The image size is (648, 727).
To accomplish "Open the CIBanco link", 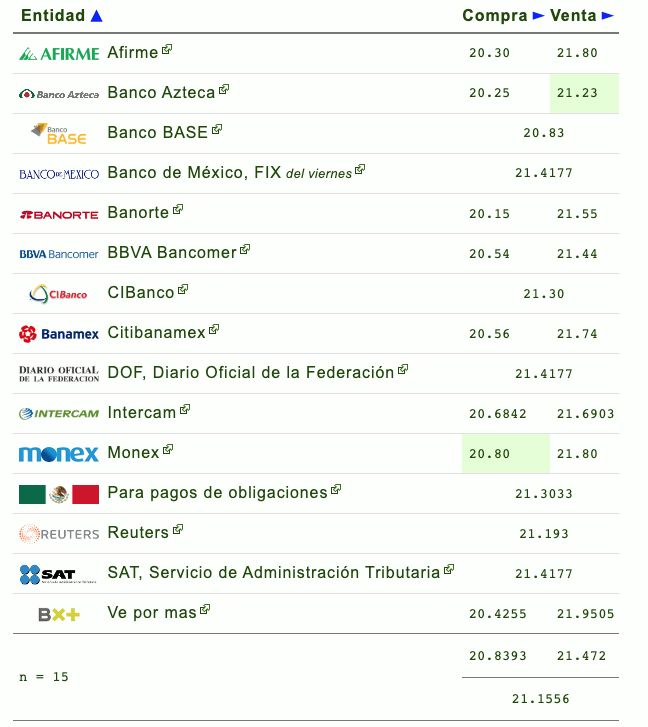I will (141, 292).
